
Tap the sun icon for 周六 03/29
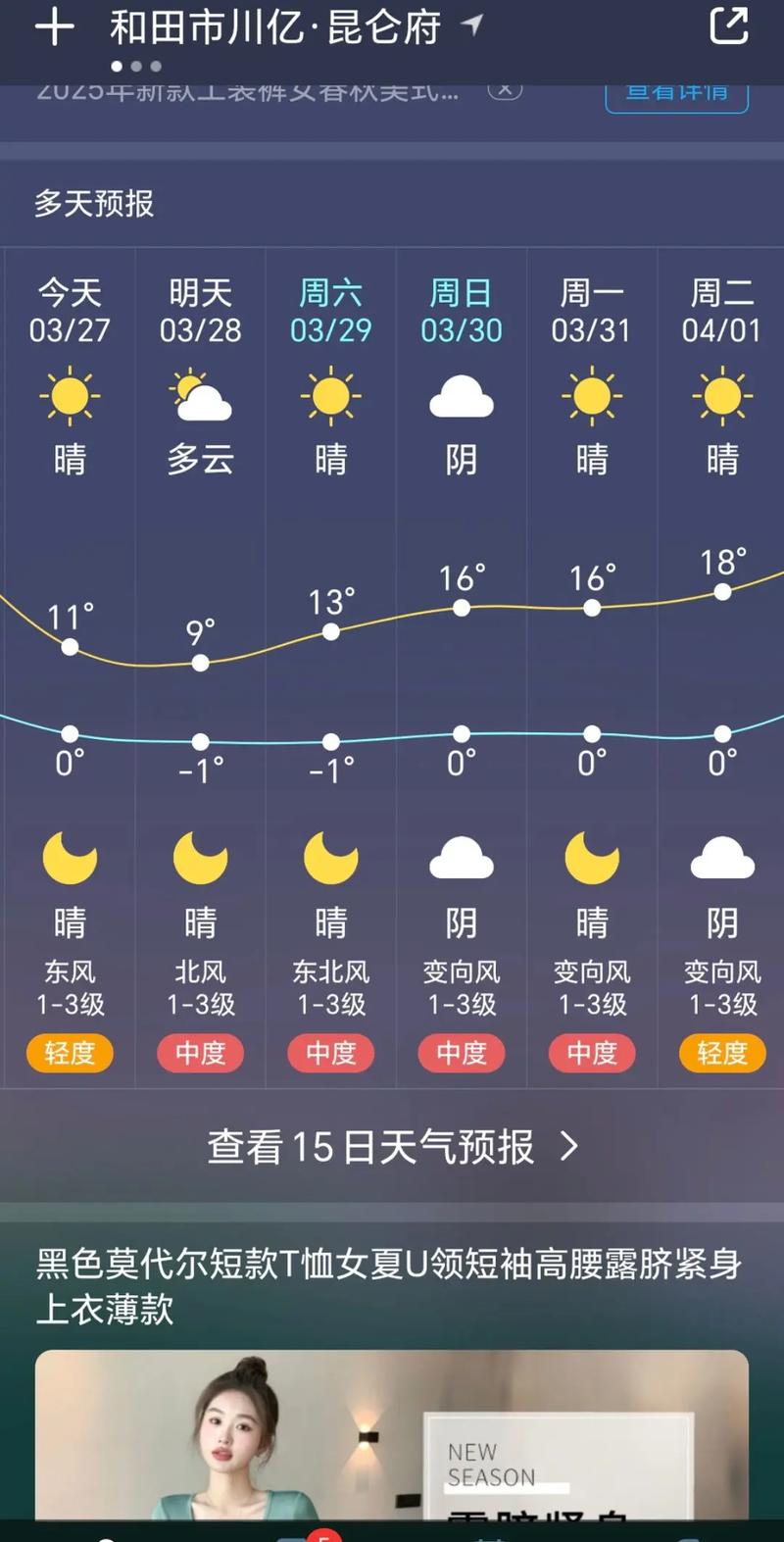(330, 396)
